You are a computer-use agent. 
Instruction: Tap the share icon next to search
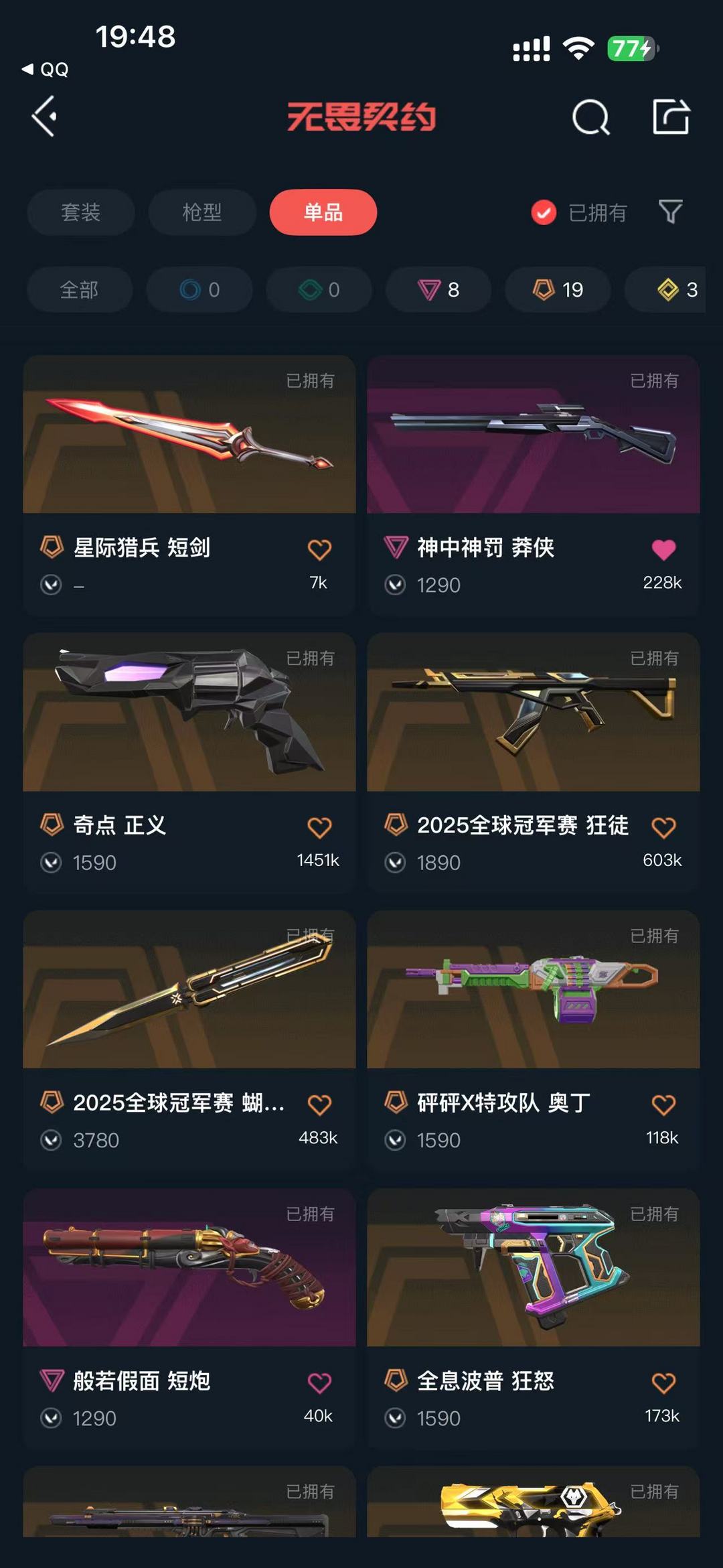[x=673, y=118]
